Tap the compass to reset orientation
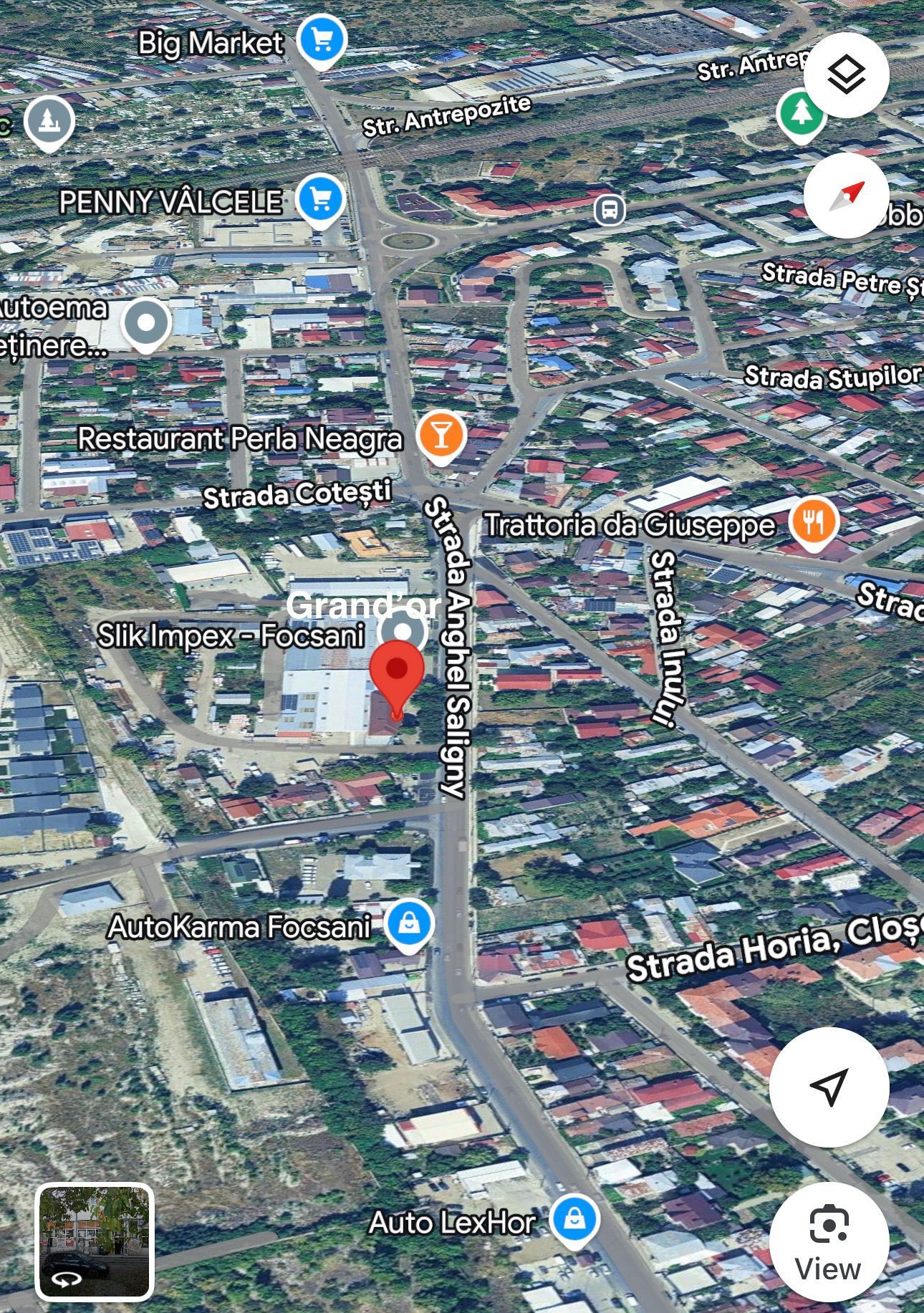Viewport: 924px width, 1313px height. pos(846,195)
